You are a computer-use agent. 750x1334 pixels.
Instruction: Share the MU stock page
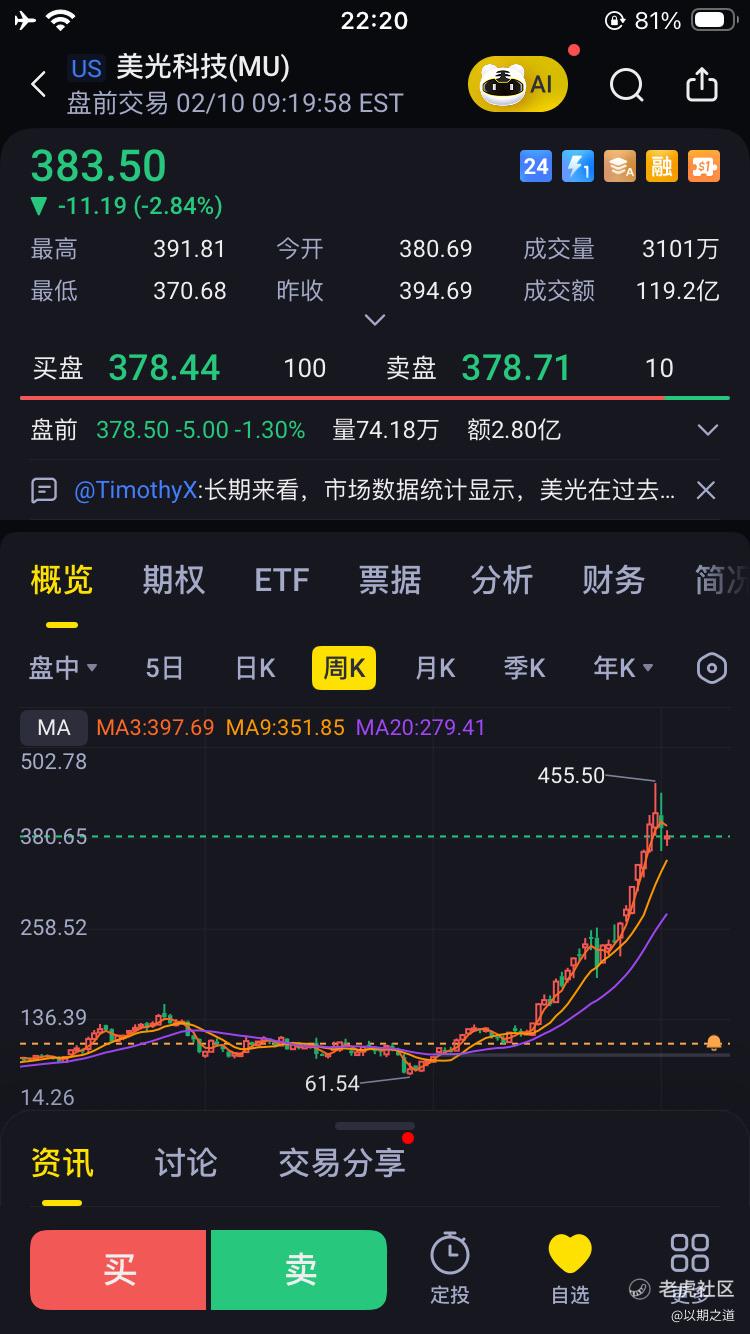coord(702,85)
